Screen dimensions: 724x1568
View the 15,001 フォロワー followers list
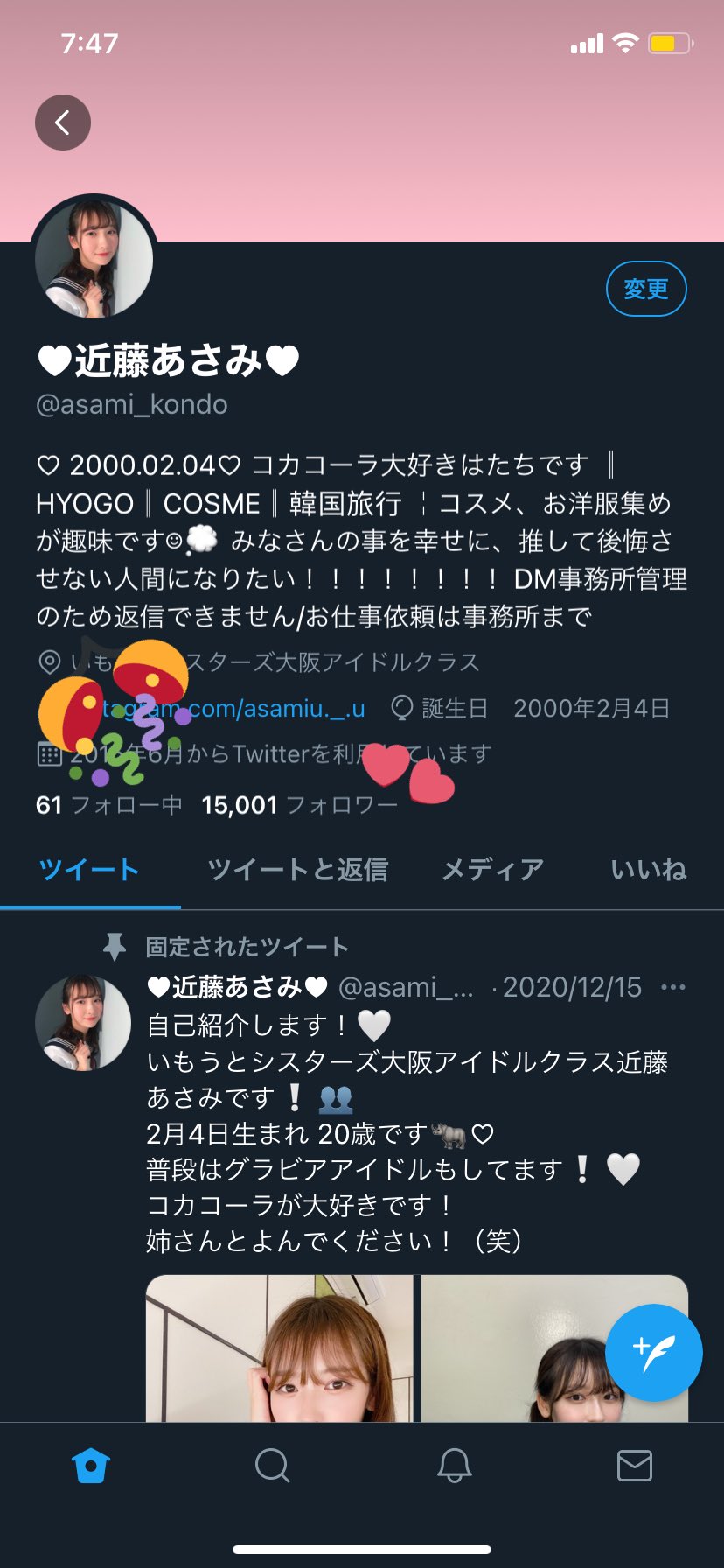click(299, 805)
